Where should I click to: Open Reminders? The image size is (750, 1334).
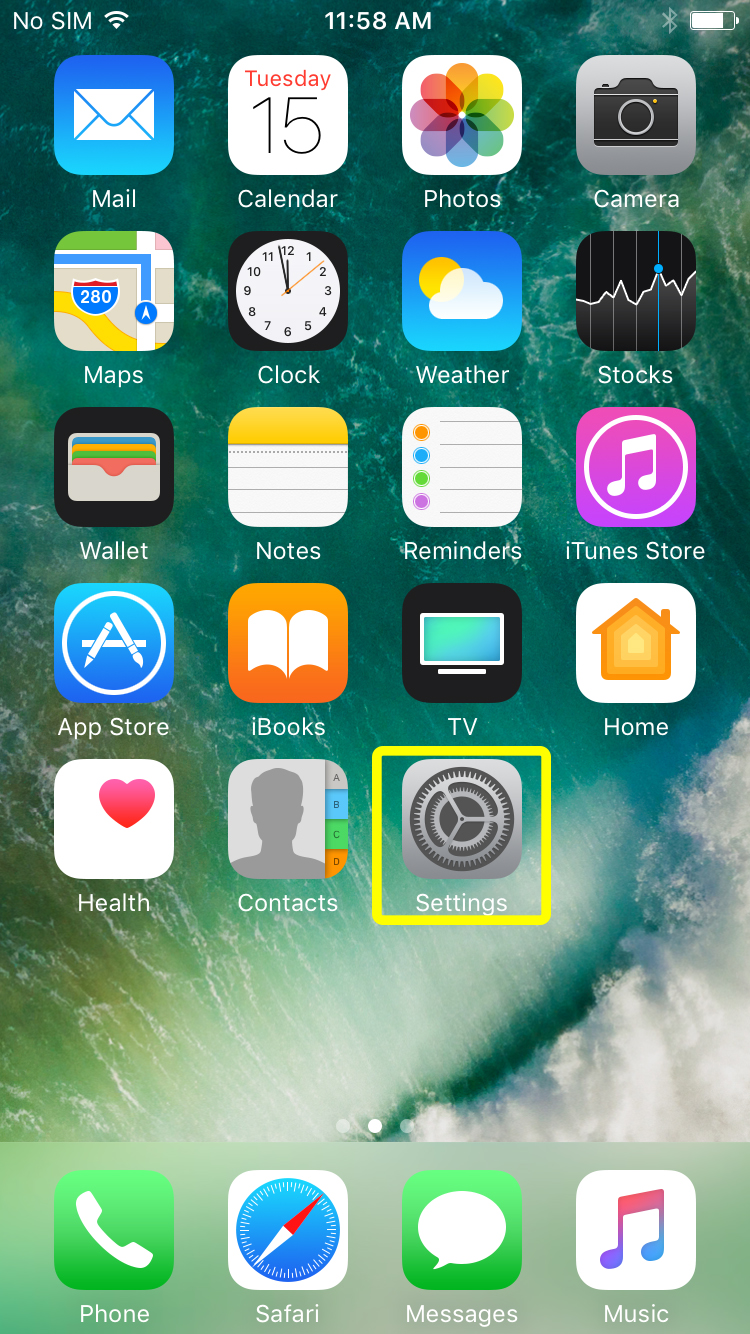click(462, 467)
